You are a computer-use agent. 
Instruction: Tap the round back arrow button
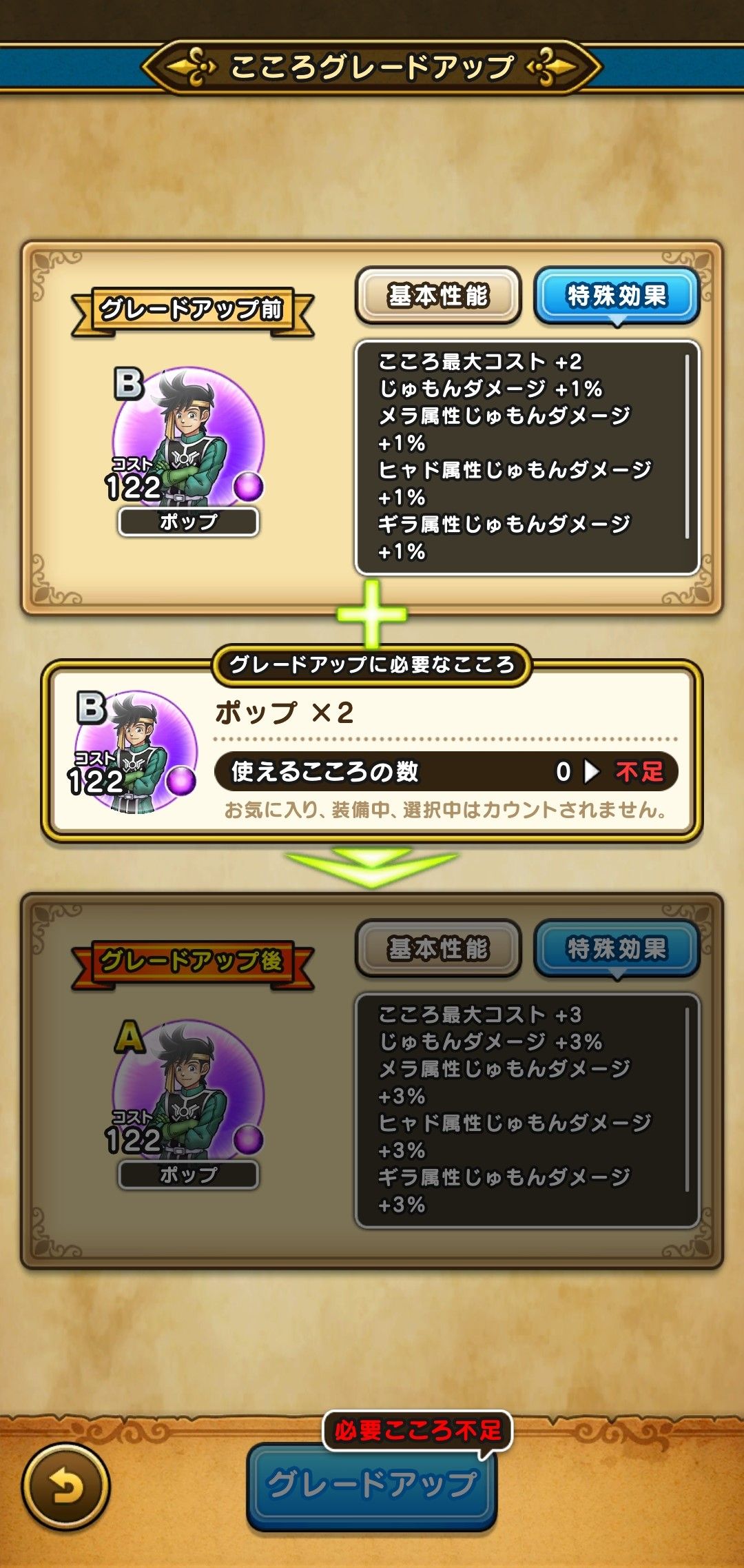click(65, 1487)
